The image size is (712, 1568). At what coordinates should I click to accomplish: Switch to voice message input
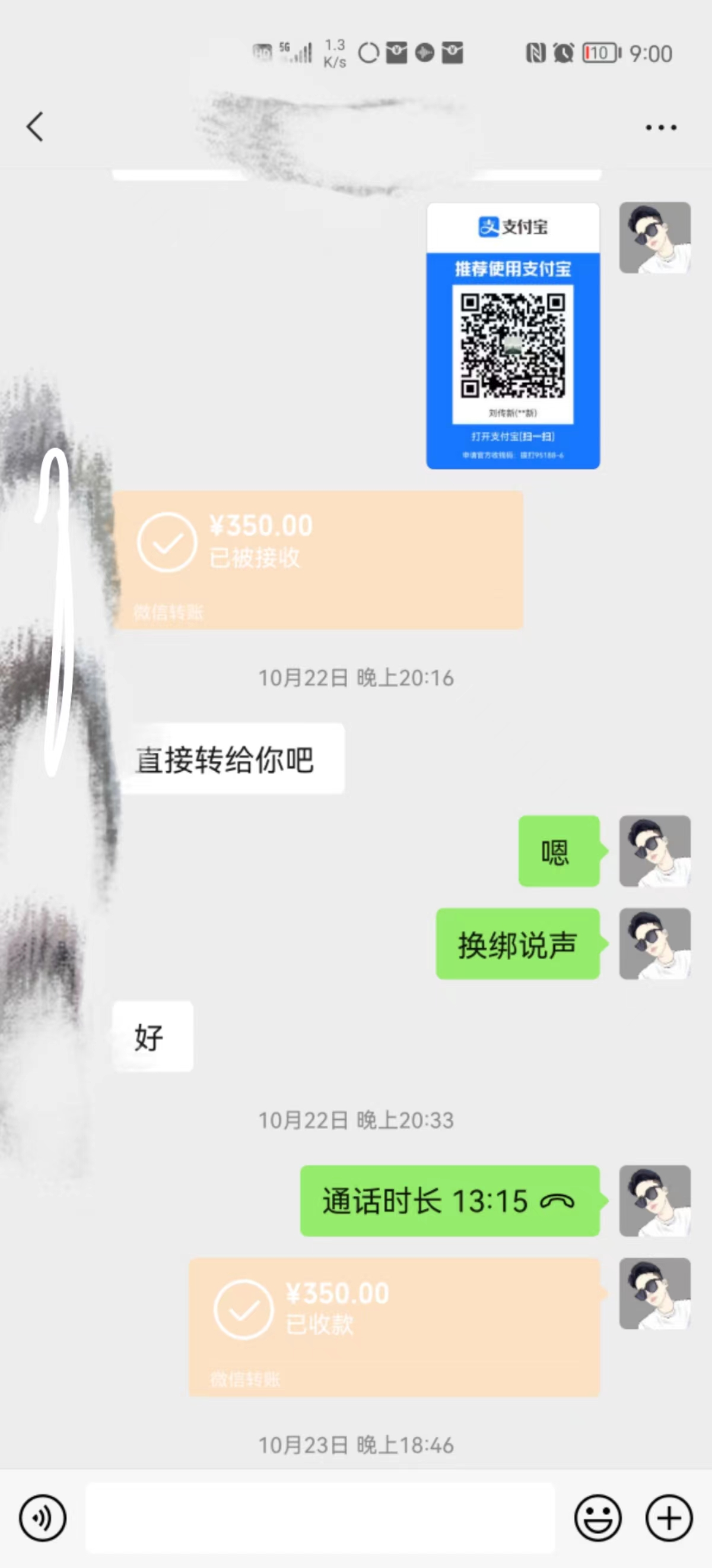pos(43,1518)
